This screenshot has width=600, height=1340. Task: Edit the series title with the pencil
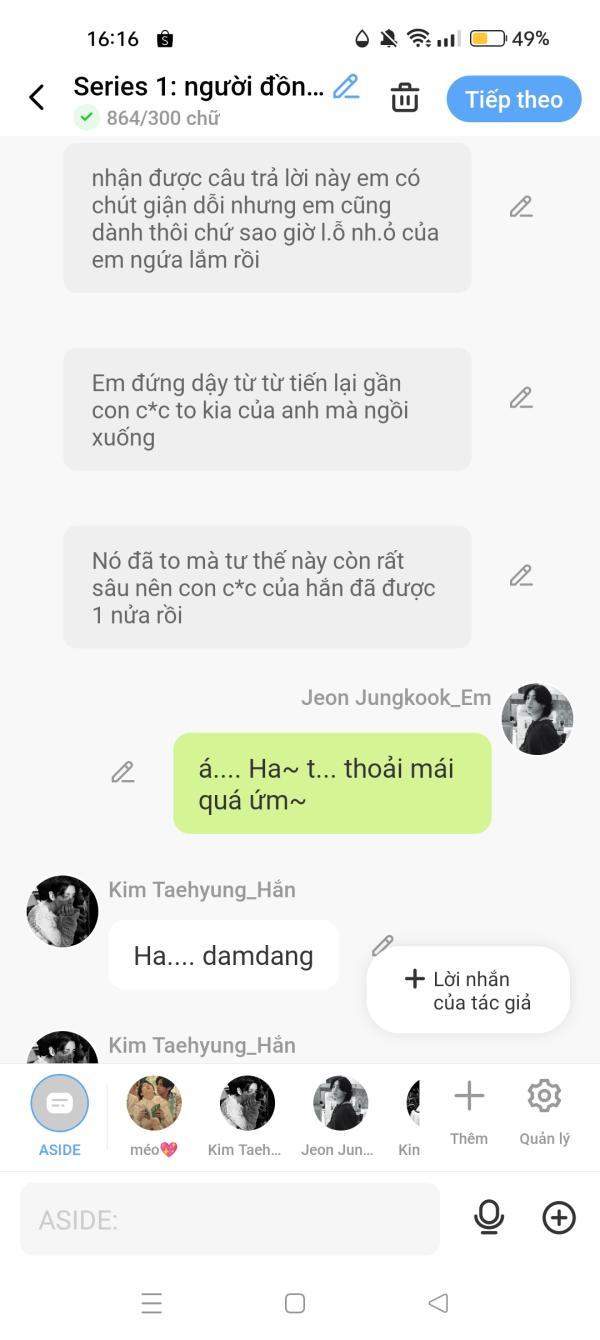pyautogui.click(x=346, y=87)
